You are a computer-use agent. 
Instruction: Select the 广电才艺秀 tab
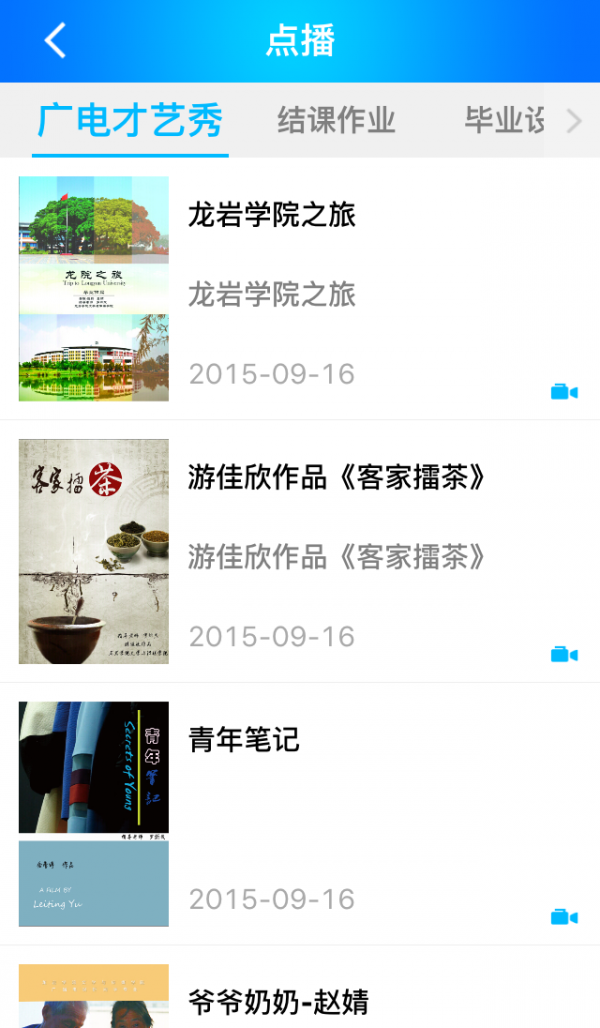130,121
